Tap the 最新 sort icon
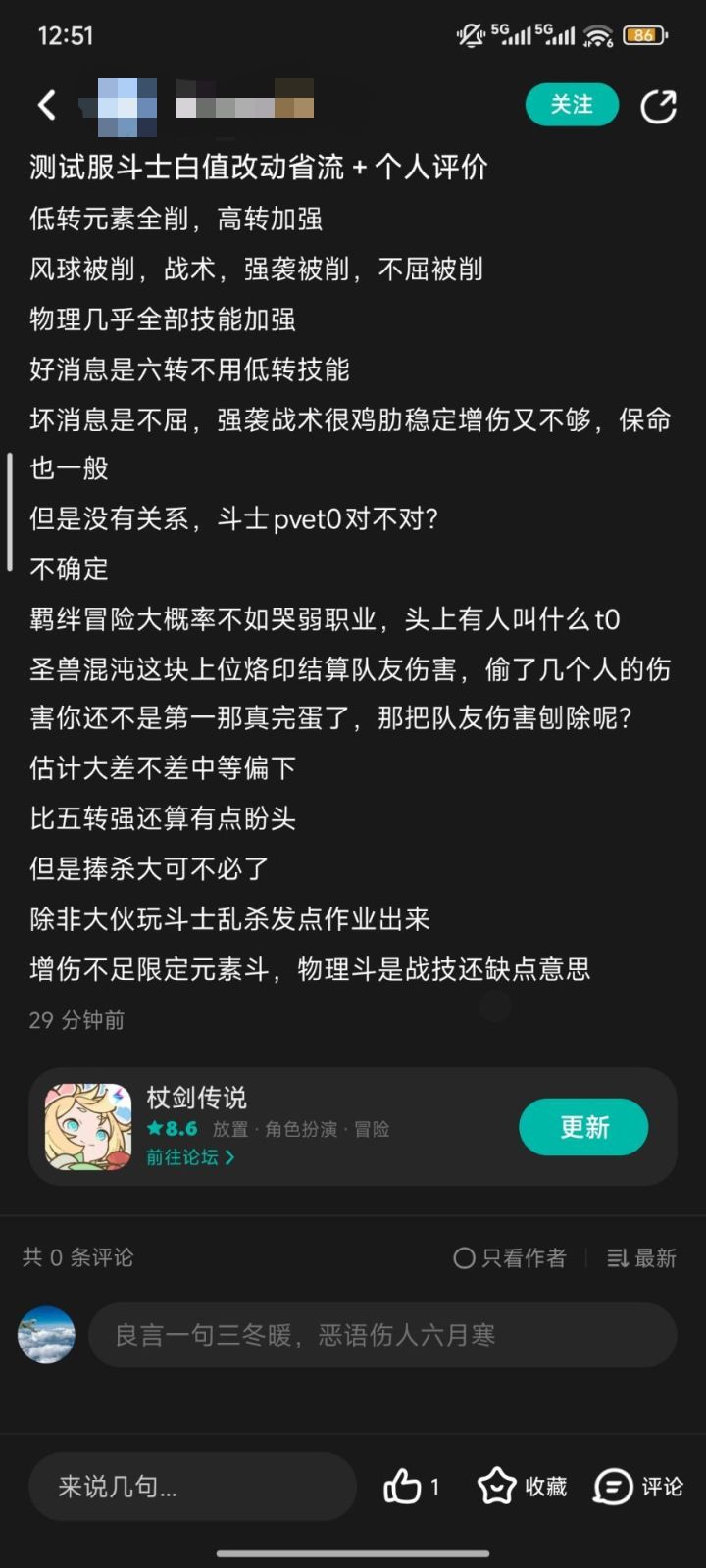The image size is (706, 1568). (x=618, y=1257)
